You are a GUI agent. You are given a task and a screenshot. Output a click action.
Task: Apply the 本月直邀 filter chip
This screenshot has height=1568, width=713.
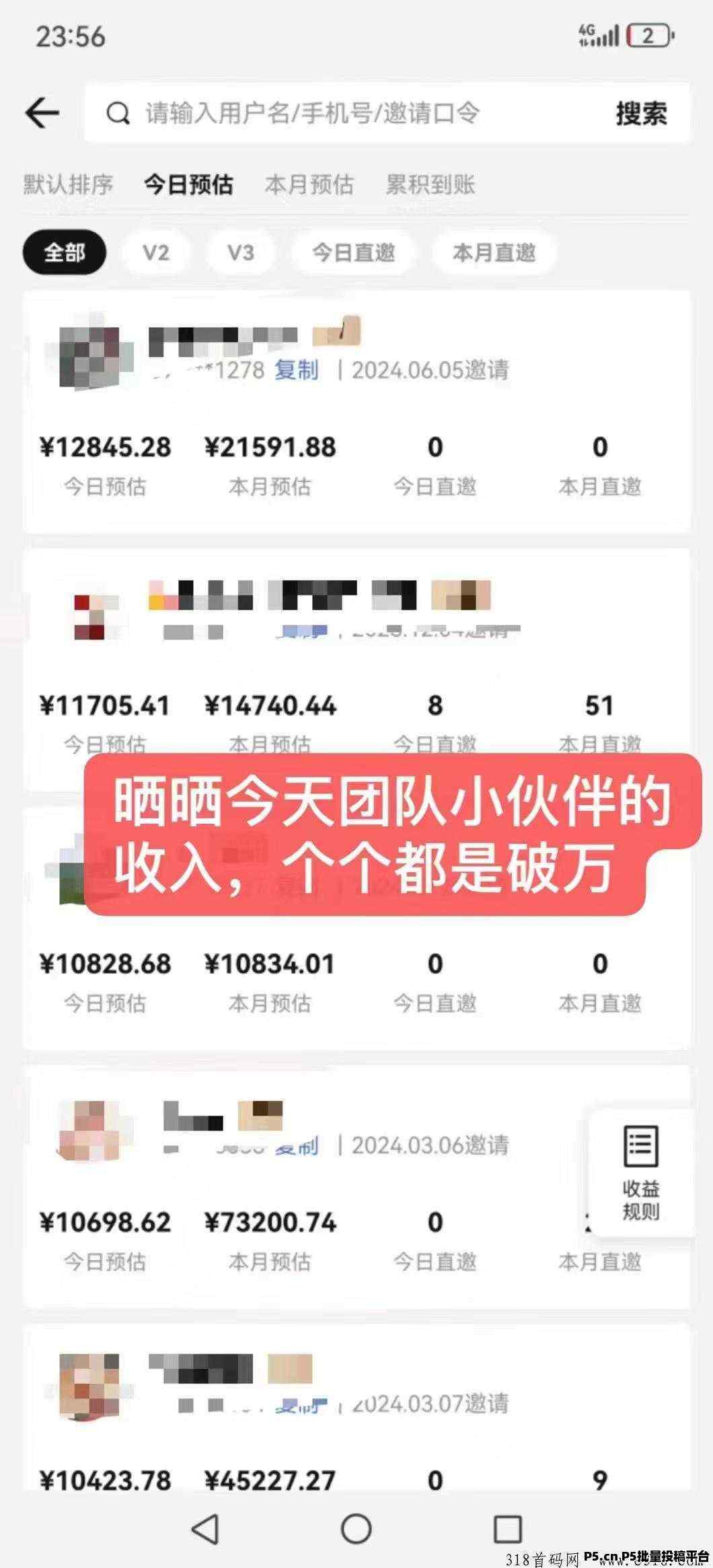coord(494,252)
